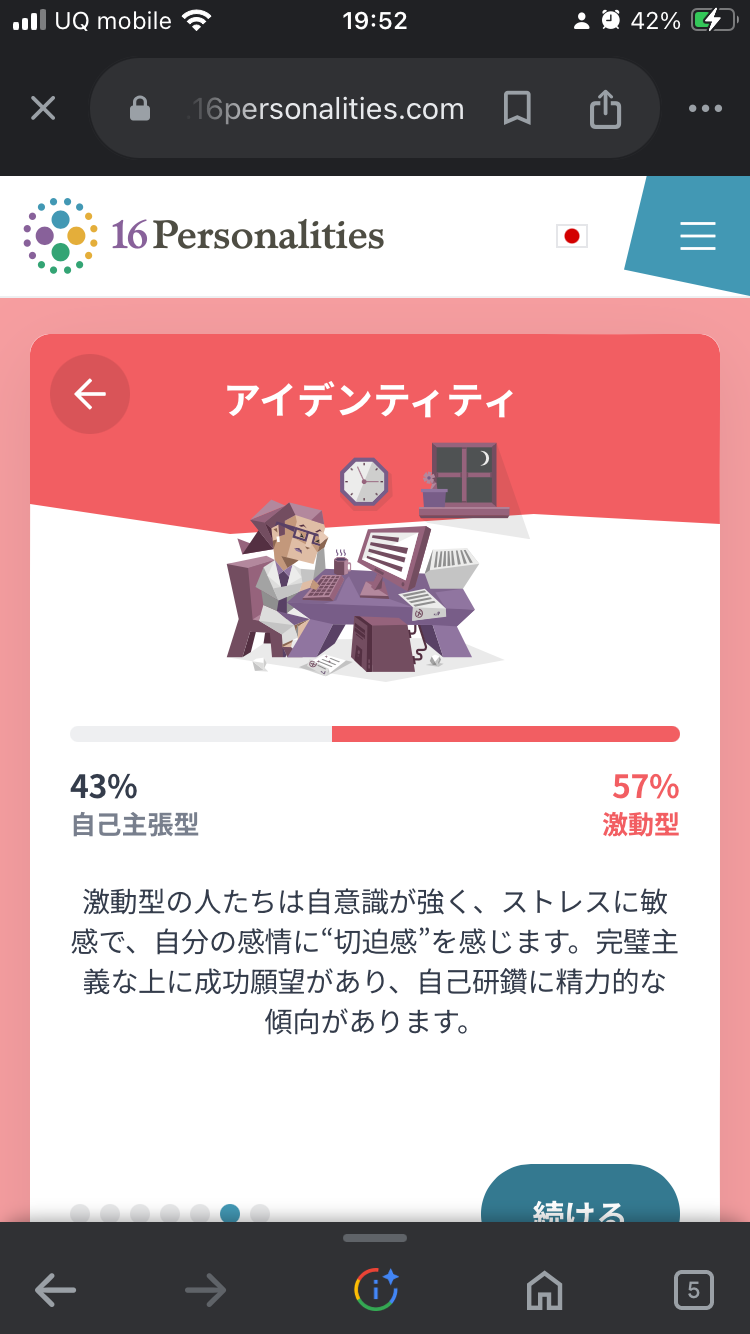Bookmark this page

[517, 109]
